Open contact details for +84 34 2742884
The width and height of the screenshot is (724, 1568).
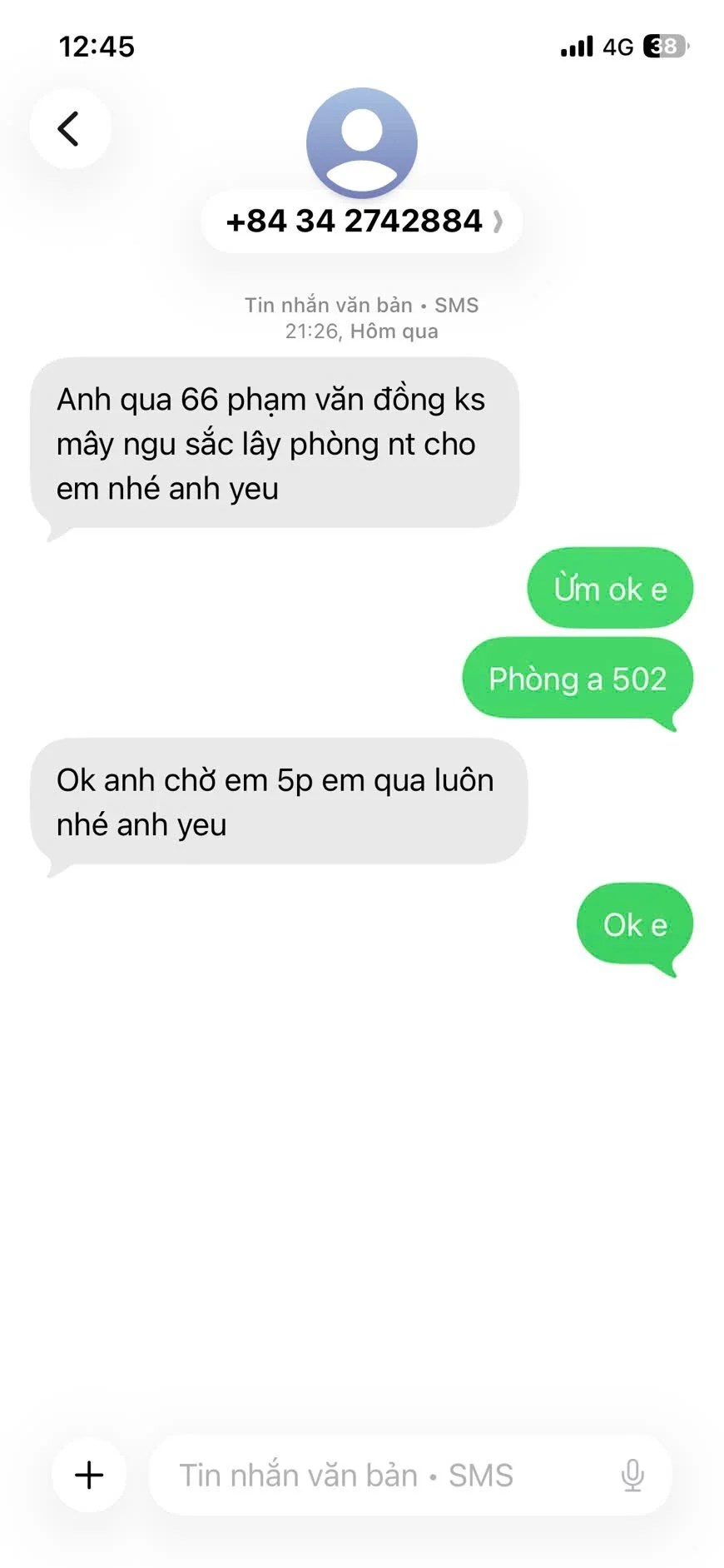click(362, 222)
